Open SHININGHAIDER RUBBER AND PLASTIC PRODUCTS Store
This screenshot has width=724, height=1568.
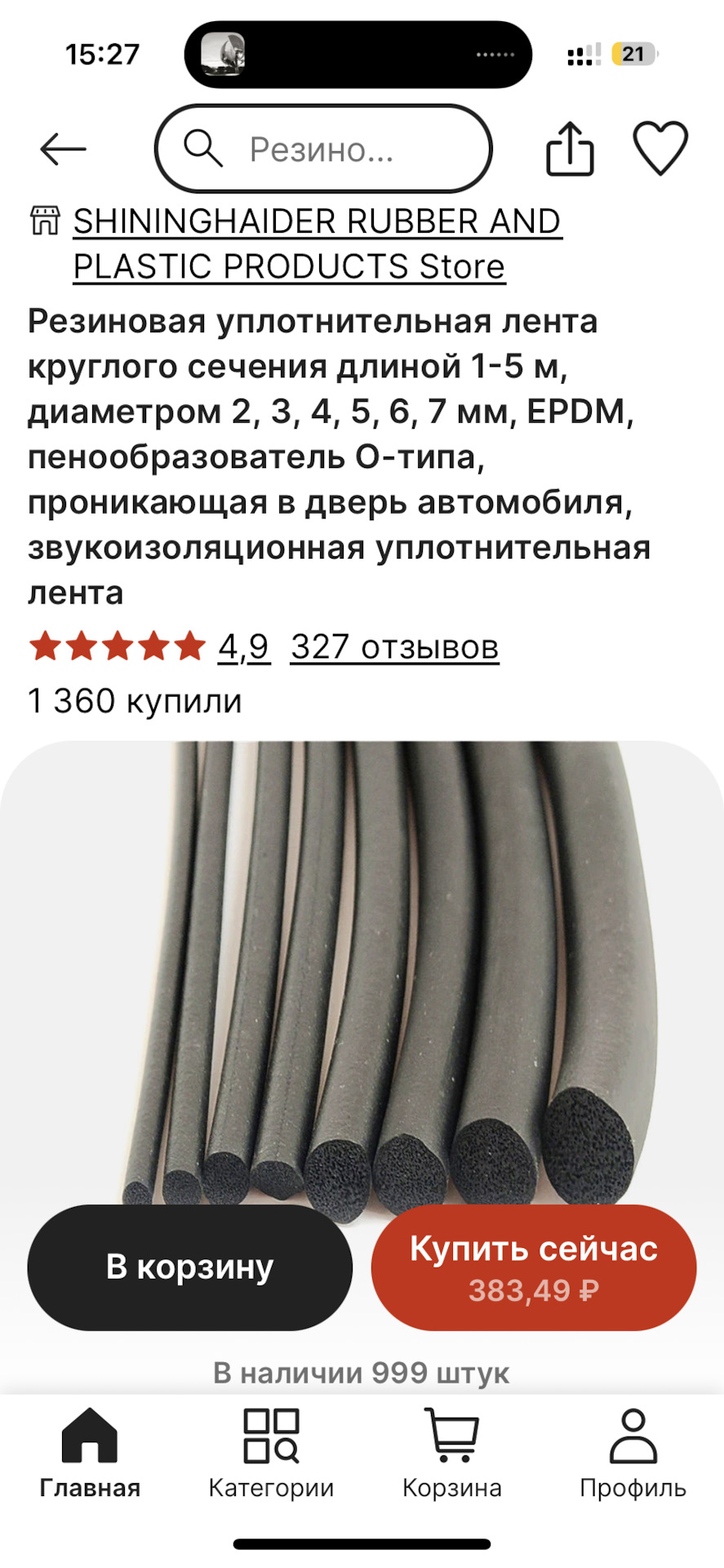(x=316, y=243)
